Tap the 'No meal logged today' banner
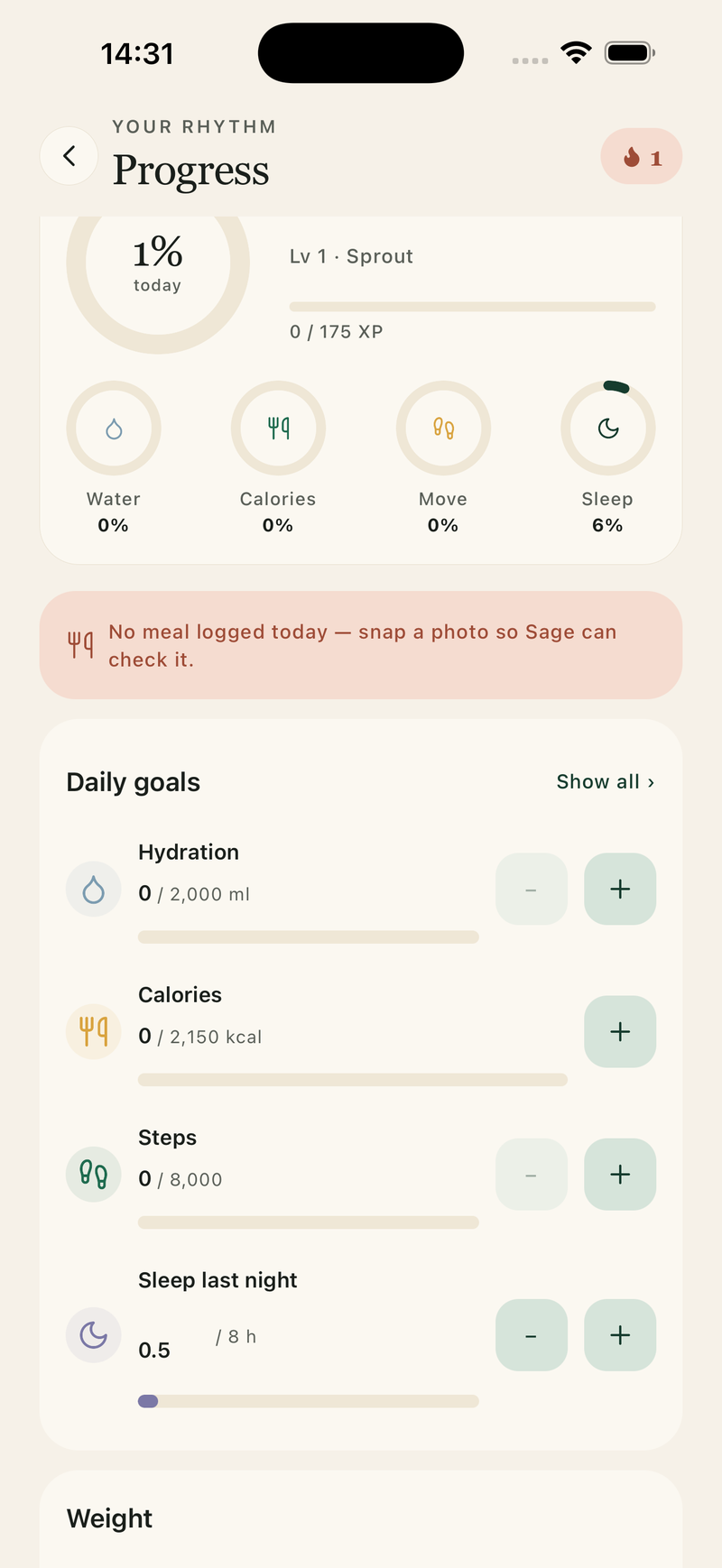 pos(361,645)
